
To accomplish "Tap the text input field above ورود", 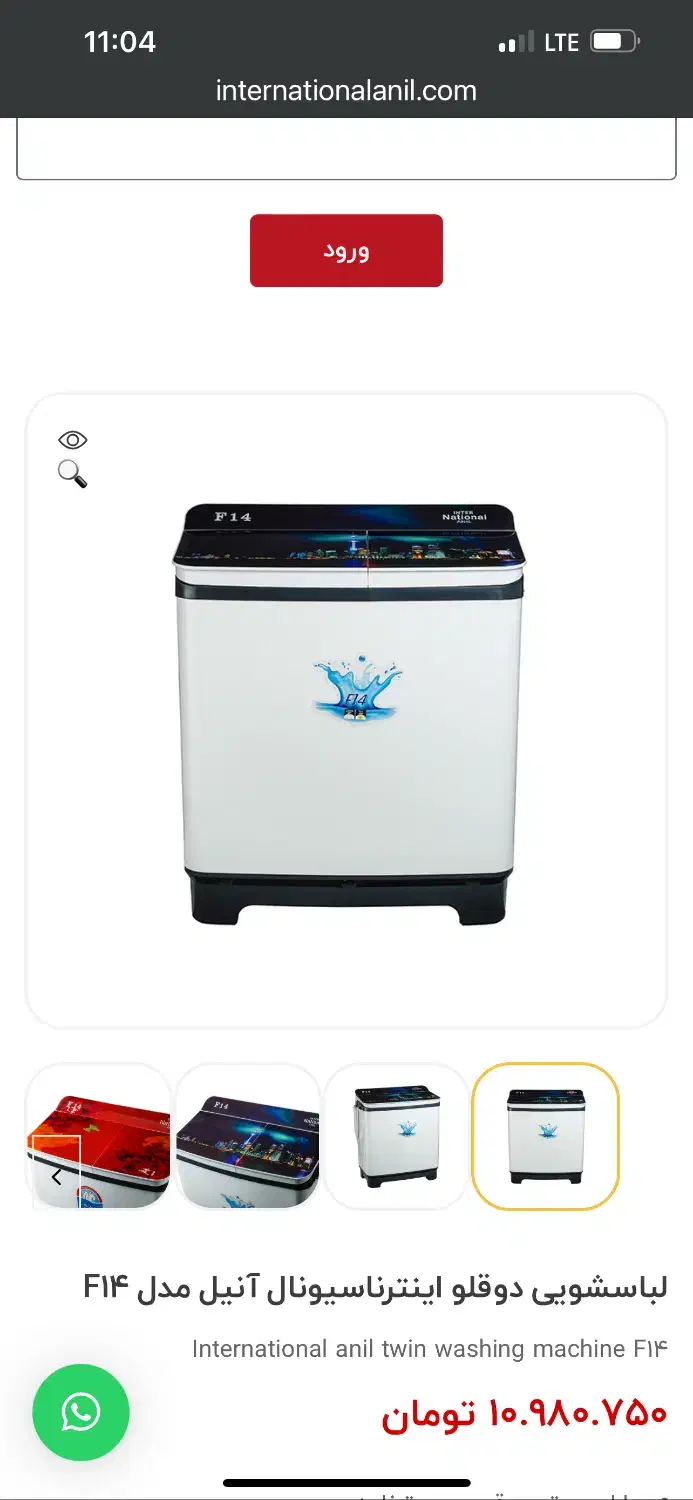I will click(346, 150).
